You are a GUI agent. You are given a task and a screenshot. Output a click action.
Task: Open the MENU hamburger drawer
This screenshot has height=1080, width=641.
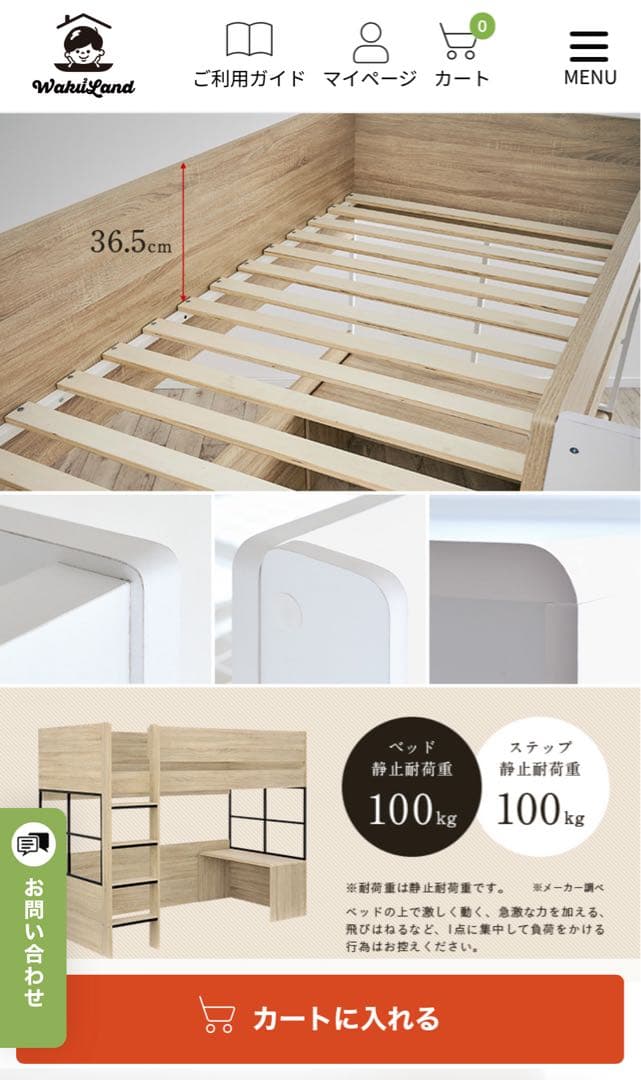click(589, 57)
